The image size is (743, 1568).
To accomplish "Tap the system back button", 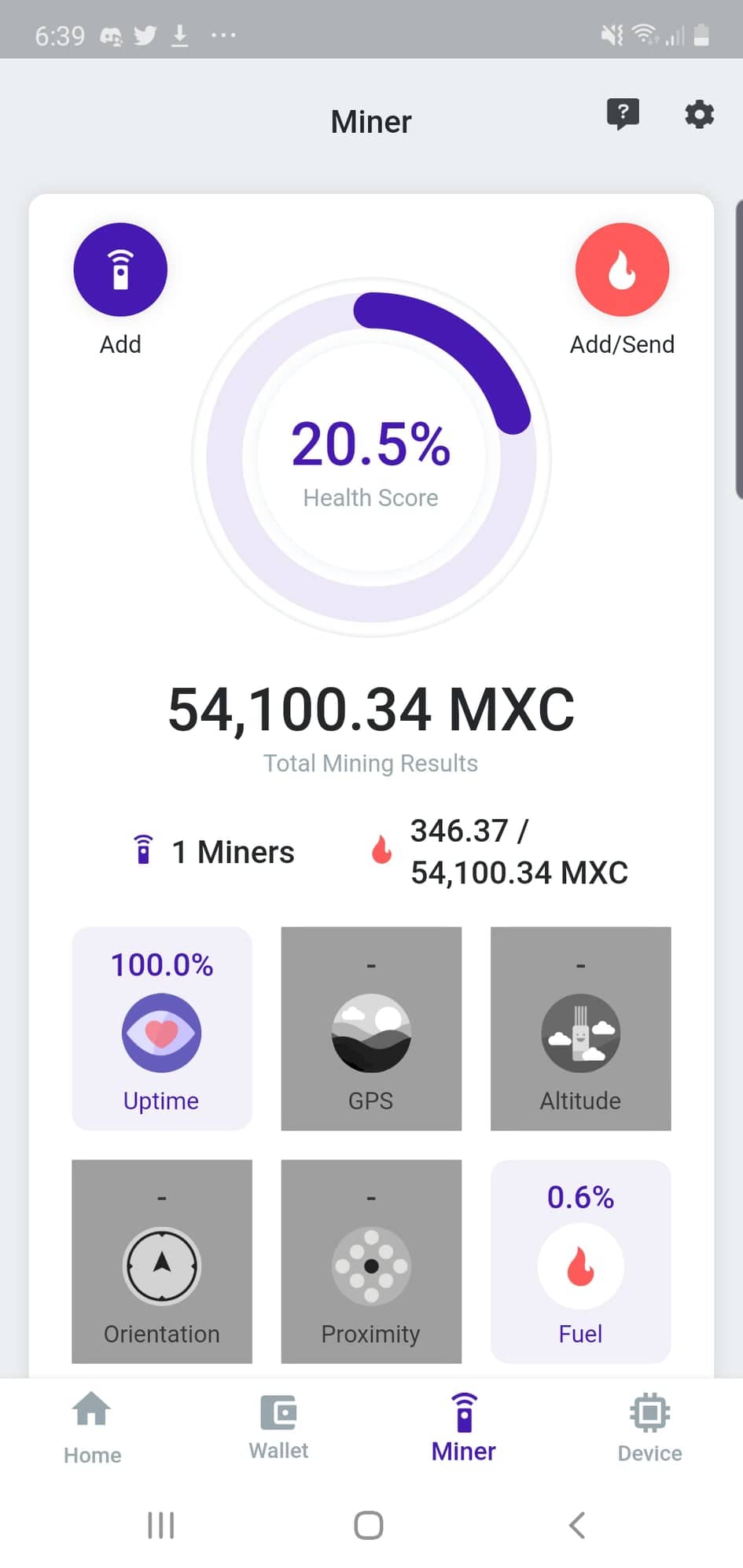I will (x=577, y=1525).
